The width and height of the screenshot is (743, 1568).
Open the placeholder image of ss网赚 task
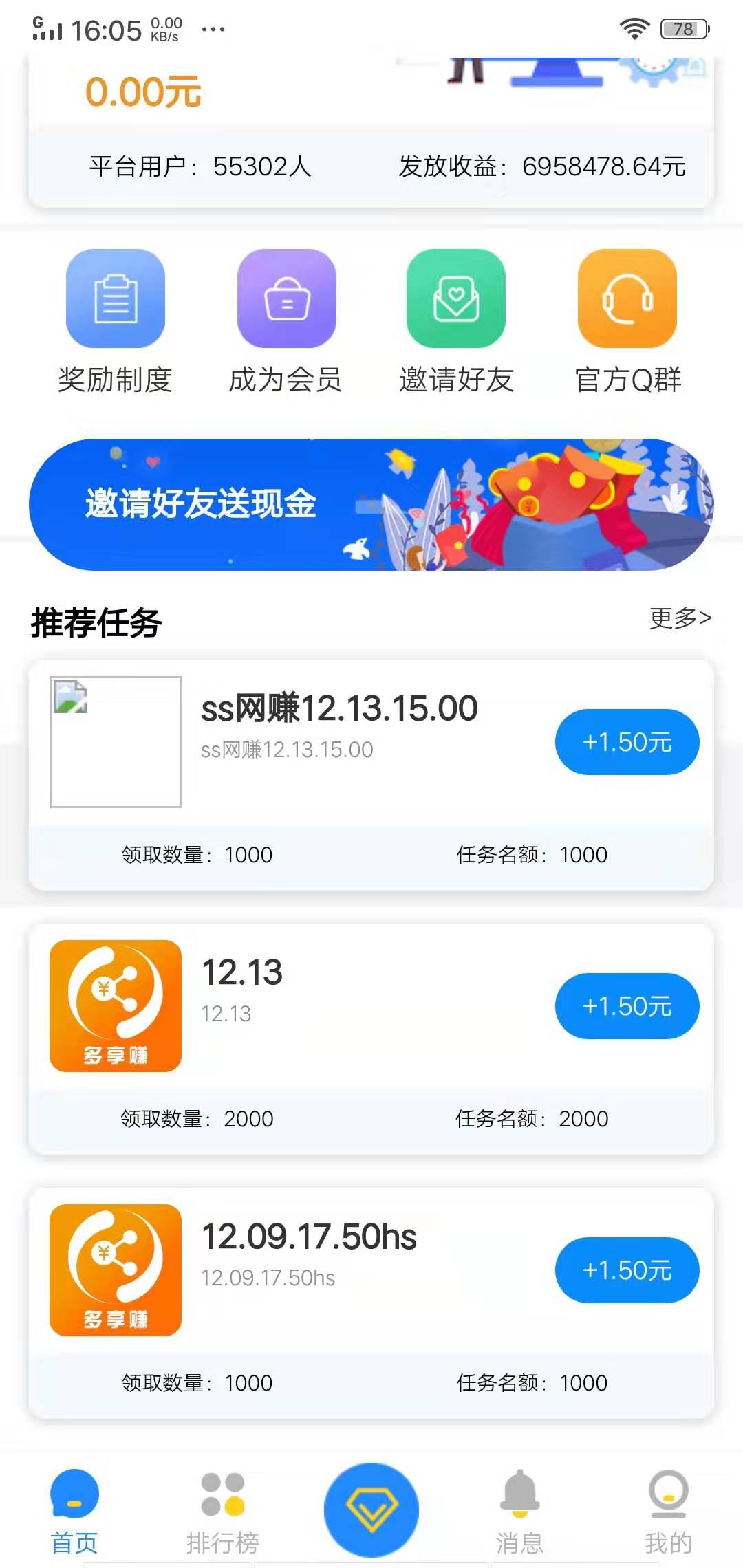click(114, 742)
